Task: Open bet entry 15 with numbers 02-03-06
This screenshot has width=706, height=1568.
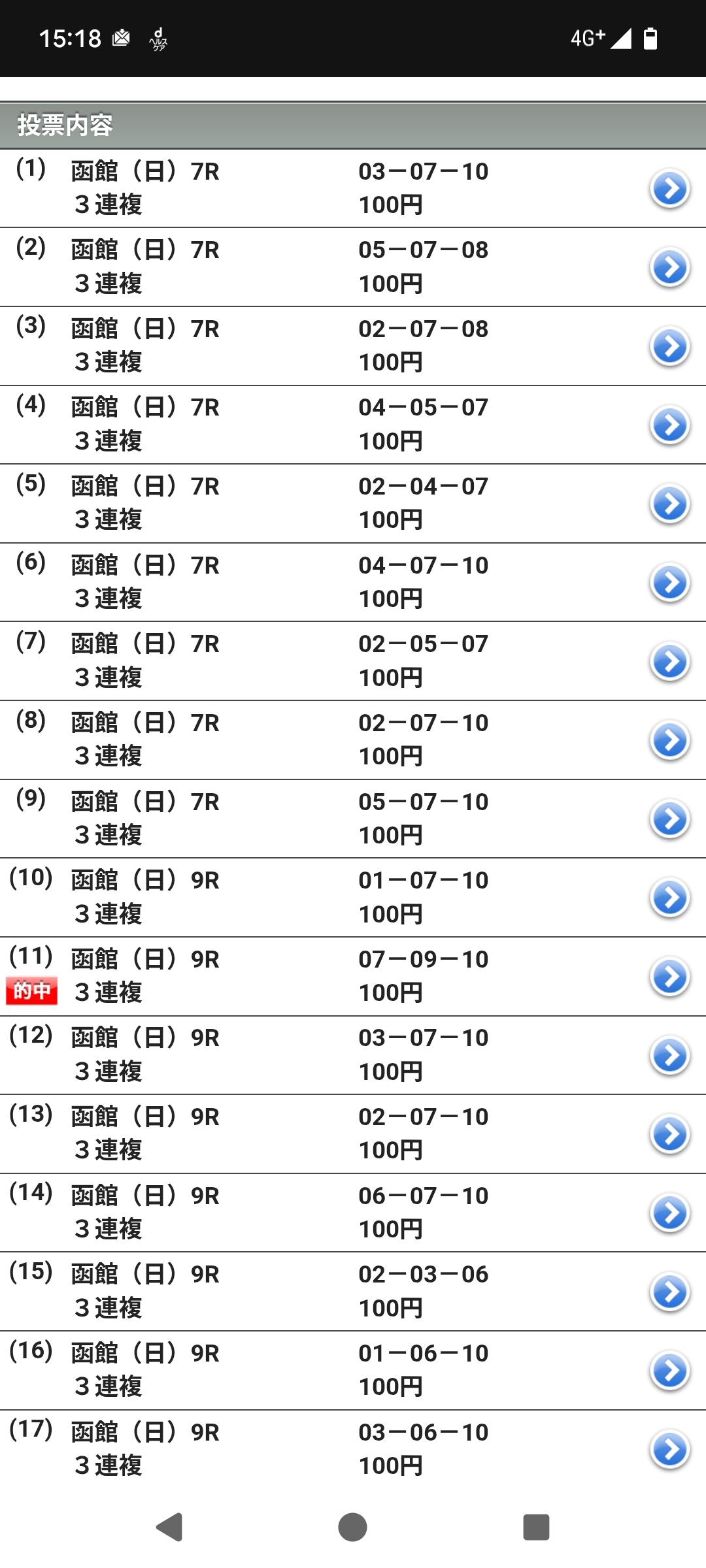Action: (669, 1292)
